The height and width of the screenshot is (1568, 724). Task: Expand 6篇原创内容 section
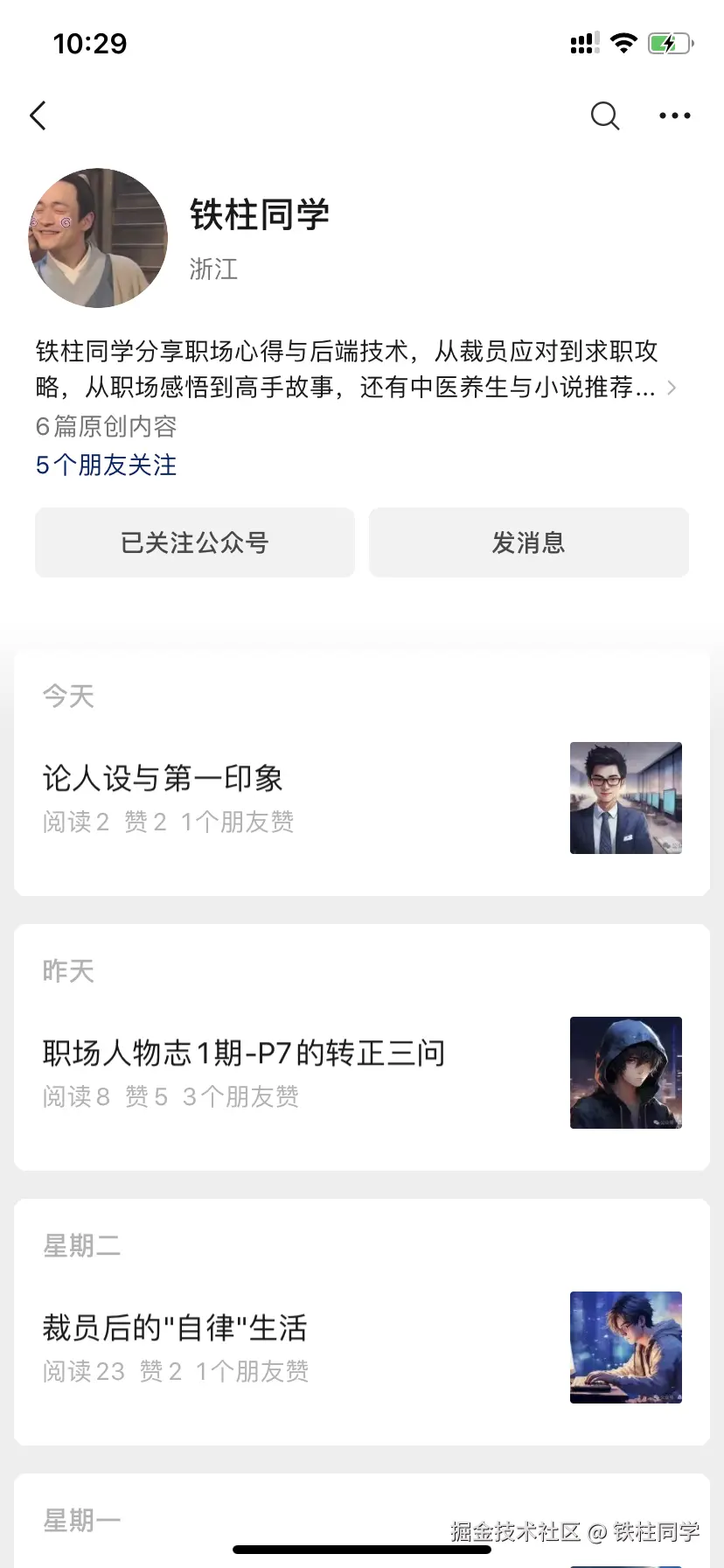tap(105, 426)
